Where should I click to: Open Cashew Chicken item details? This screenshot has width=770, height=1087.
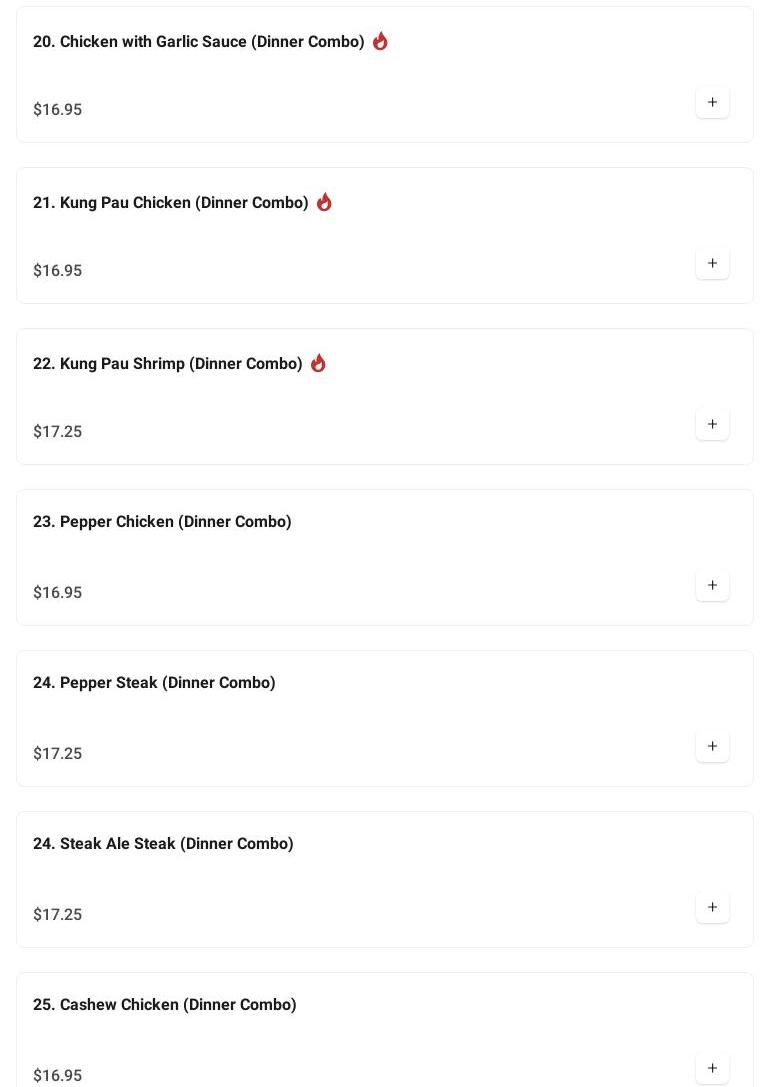(x=164, y=1005)
